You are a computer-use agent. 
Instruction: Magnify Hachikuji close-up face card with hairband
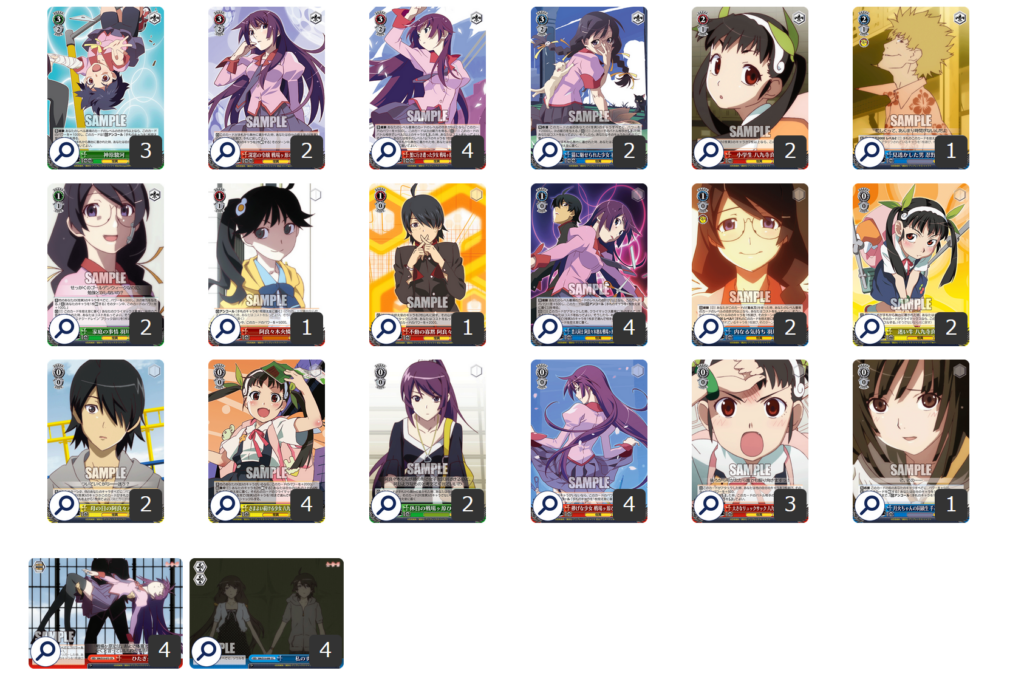point(709,152)
